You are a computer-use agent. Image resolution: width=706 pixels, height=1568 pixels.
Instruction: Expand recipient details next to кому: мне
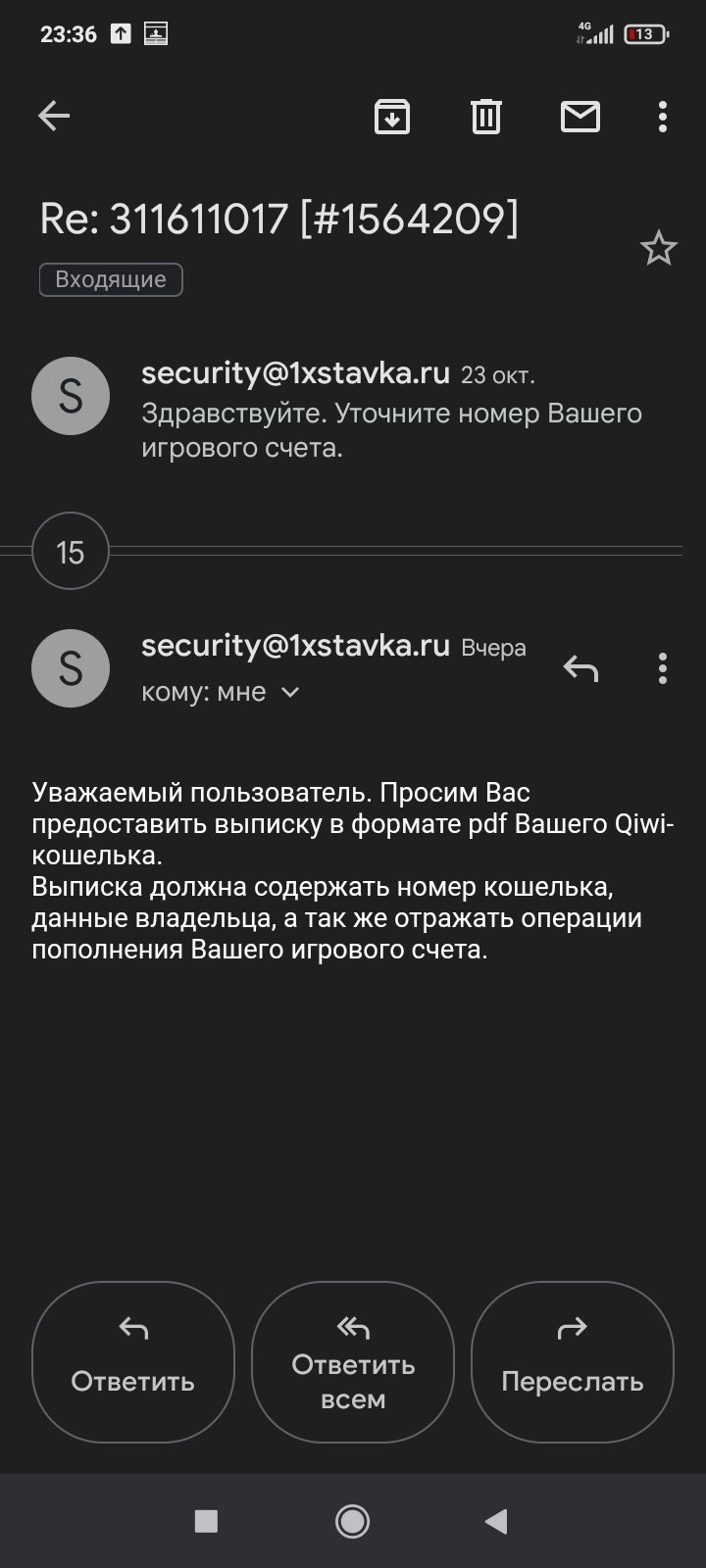tap(290, 692)
